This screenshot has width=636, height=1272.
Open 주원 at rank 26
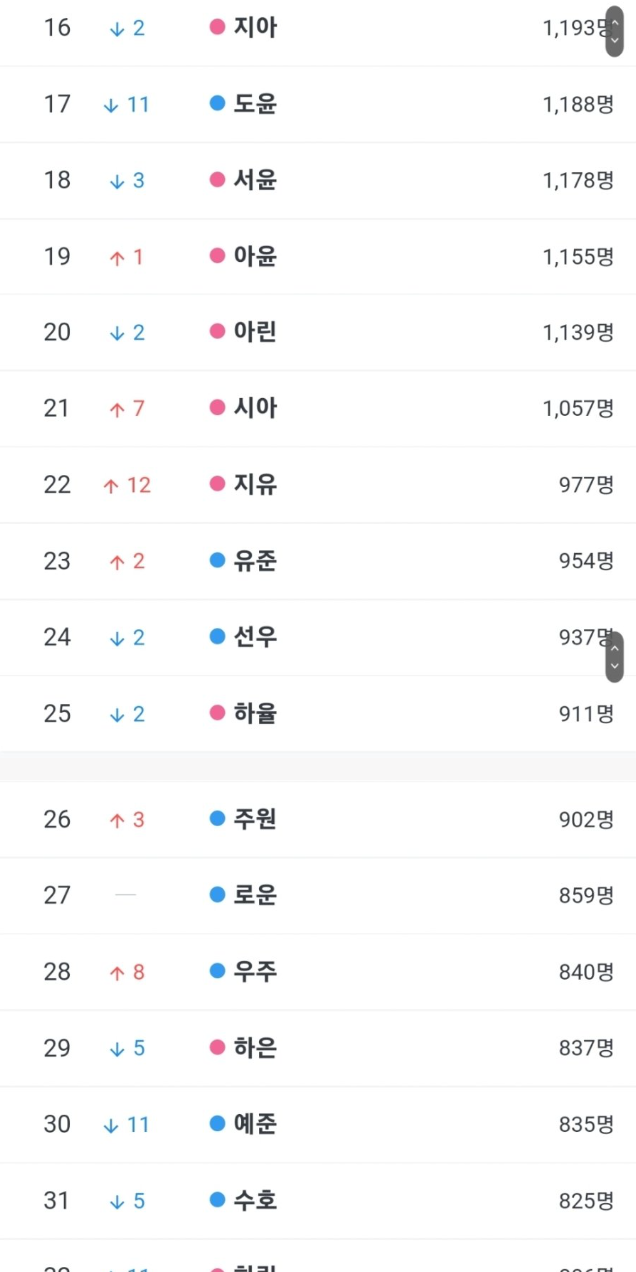pos(255,819)
